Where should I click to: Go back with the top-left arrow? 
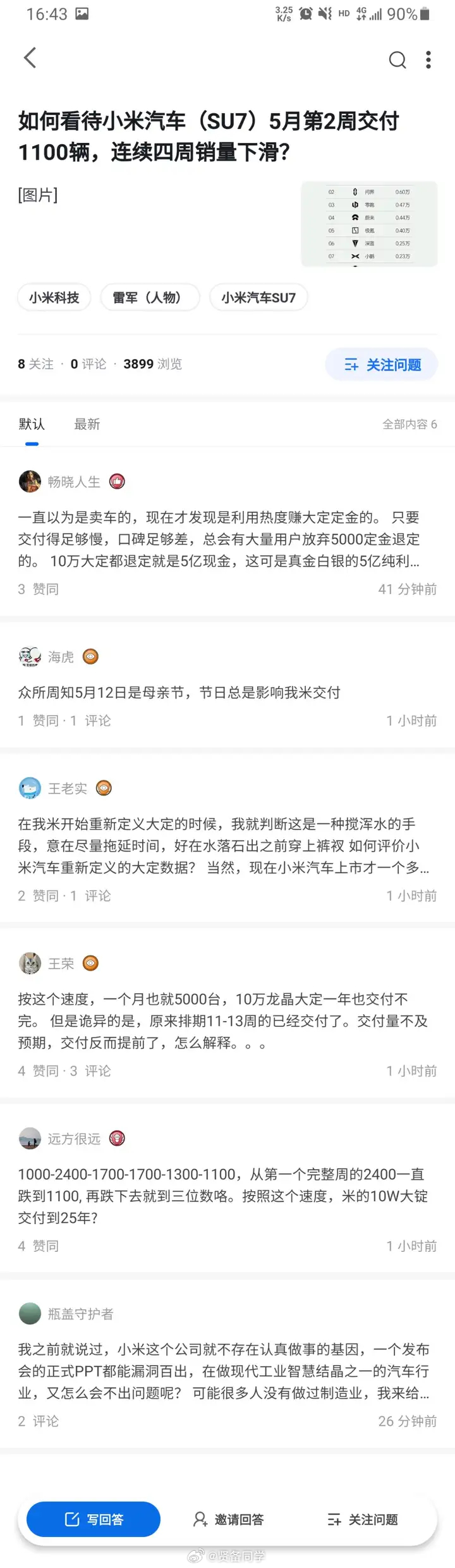coord(30,58)
